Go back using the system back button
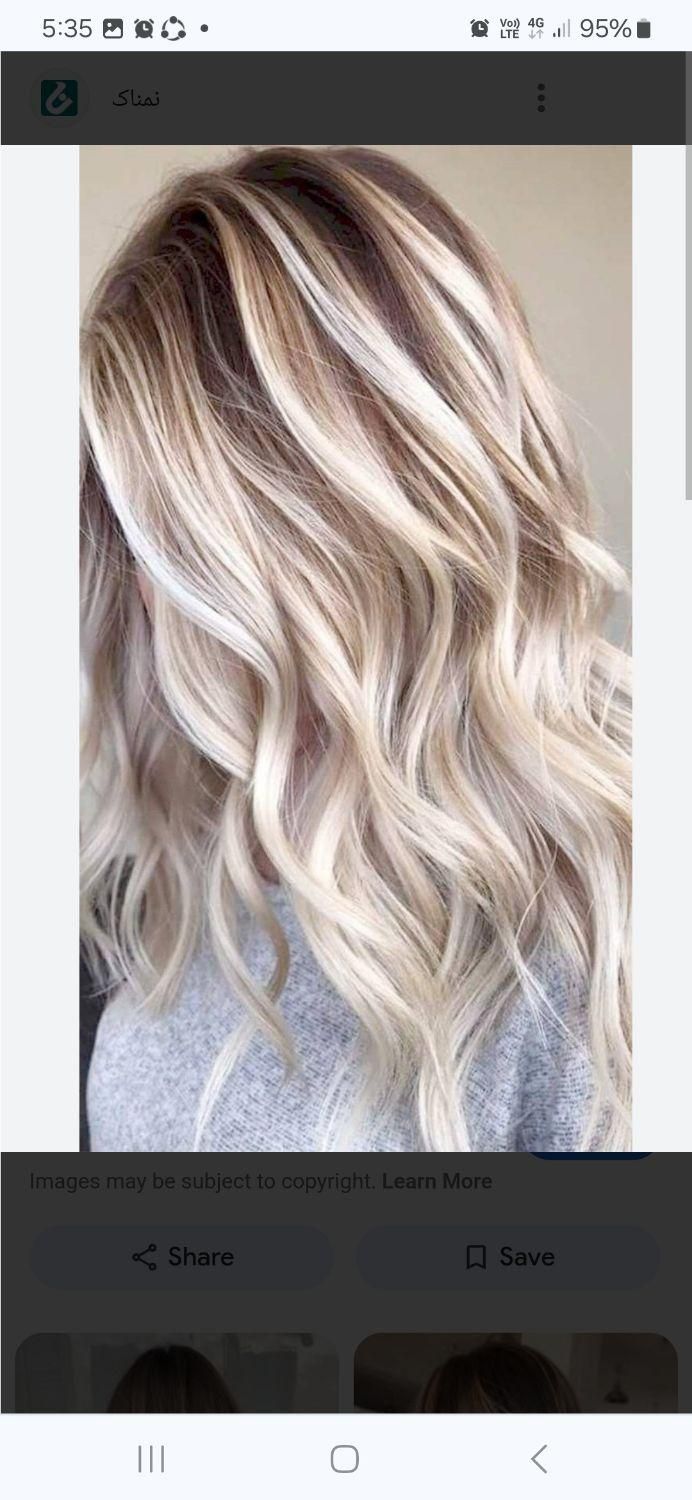 (x=539, y=1459)
